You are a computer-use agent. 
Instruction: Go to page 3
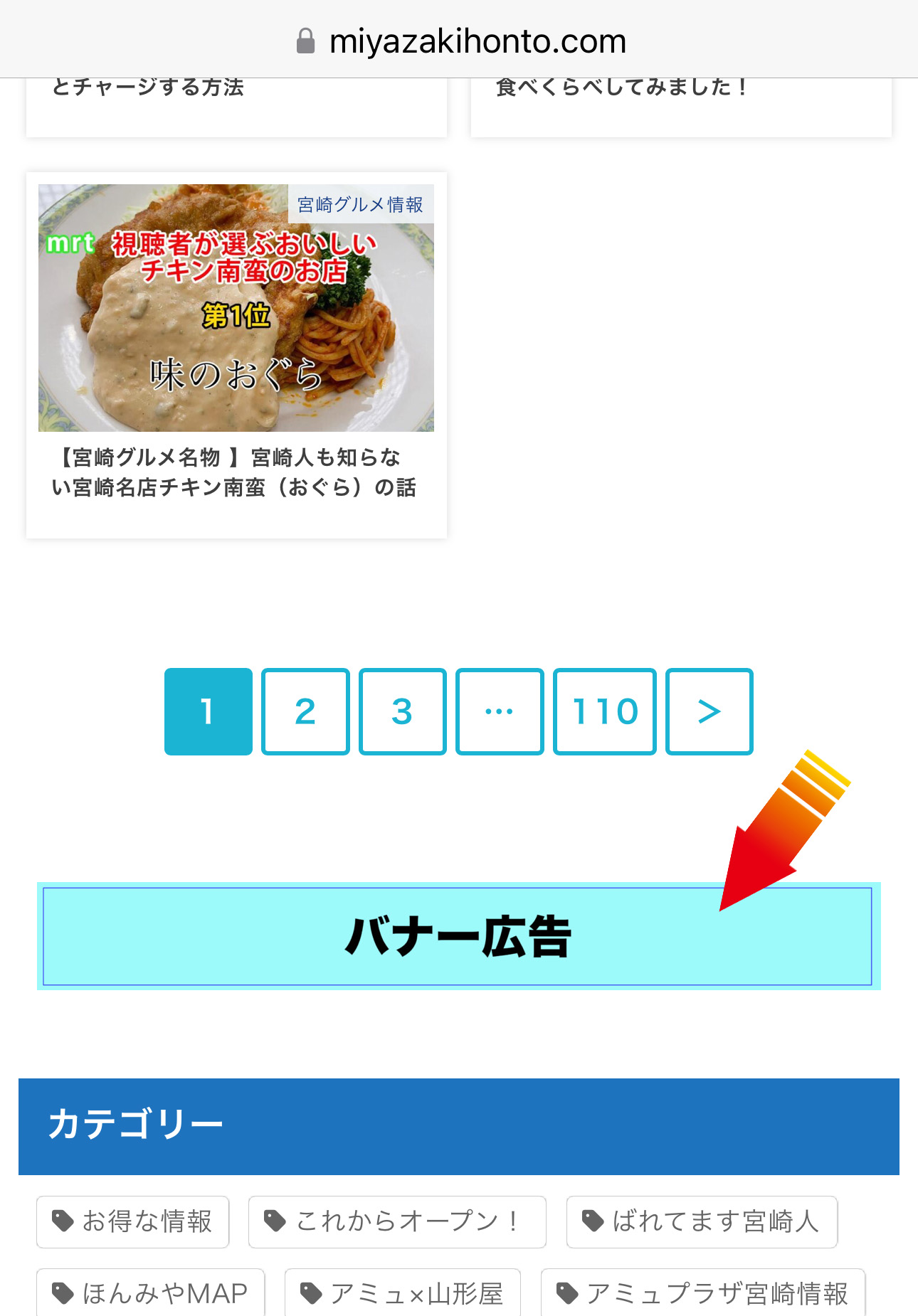[402, 711]
